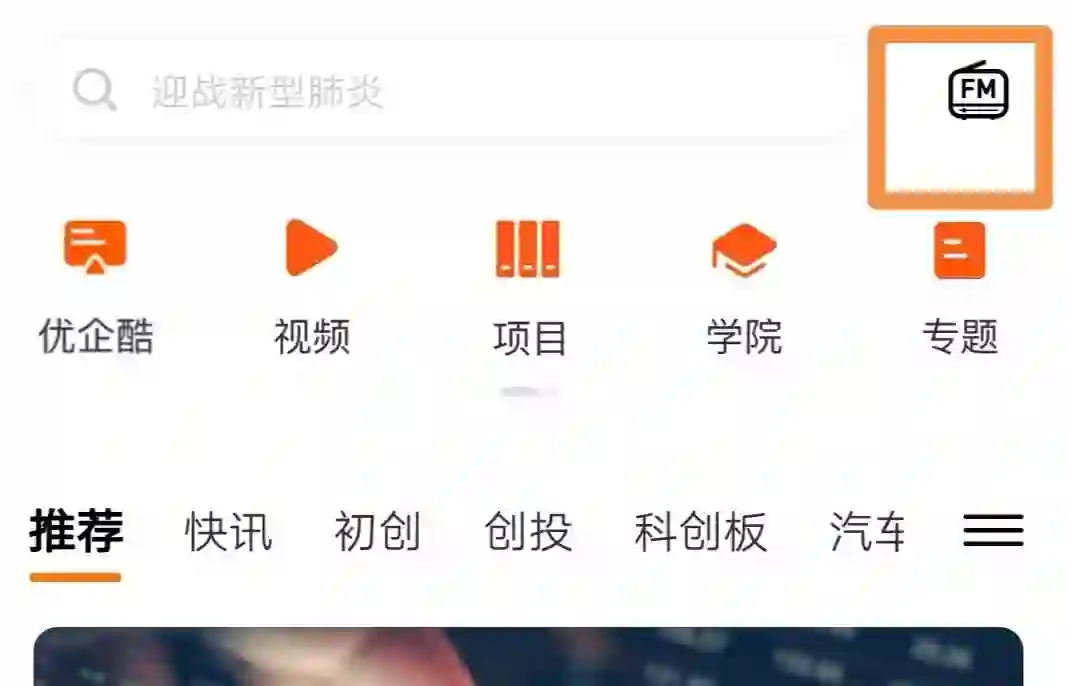The height and width of the screenshot is (686, 1067).
Task: Open the featured article banner
Action: pyautogui.click(x=528, y=658)
